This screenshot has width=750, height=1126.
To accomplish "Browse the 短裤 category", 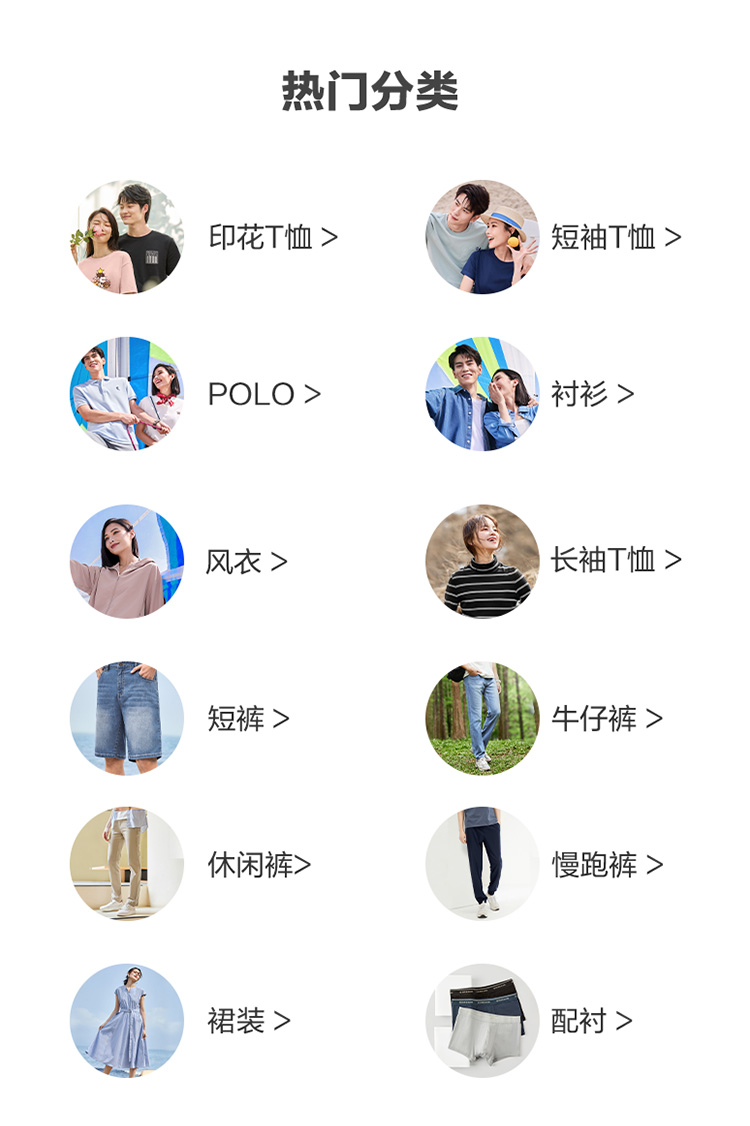I will click(247, 718).
